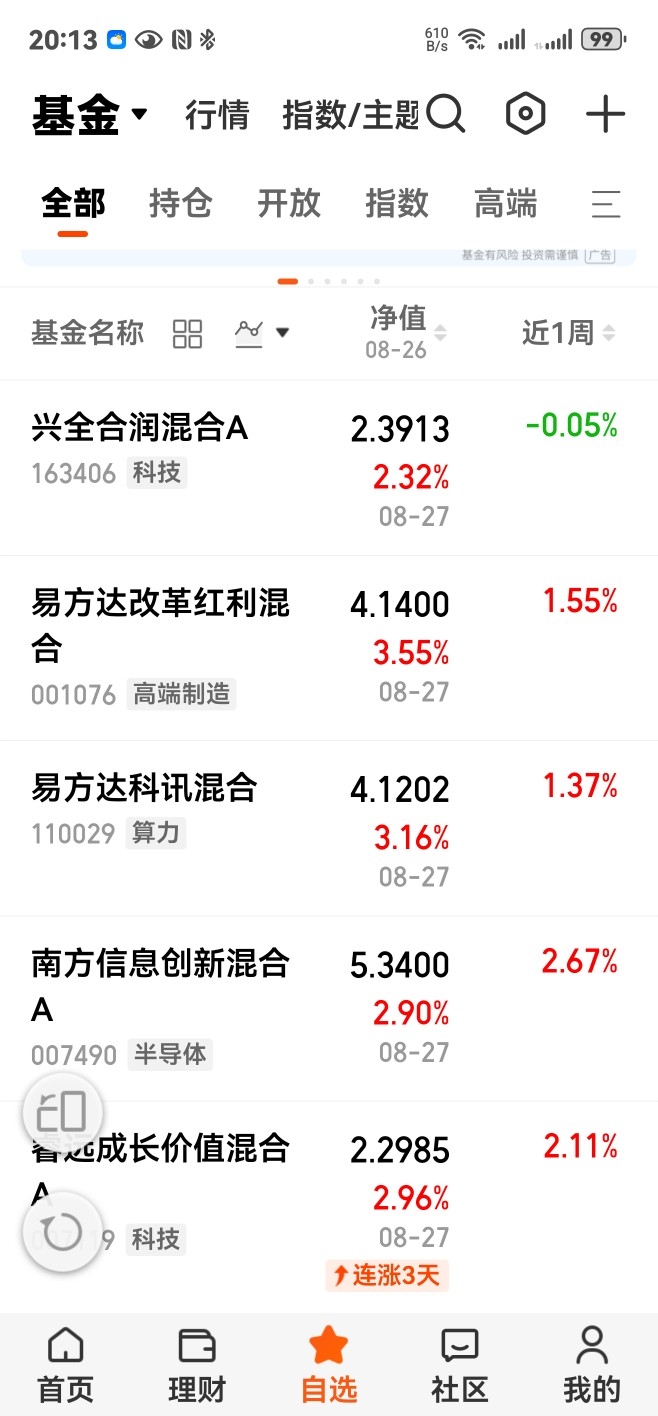Open 易方达改革红利混合 fund
Screen dimensions: 658x1416
[x=329, y=648]
